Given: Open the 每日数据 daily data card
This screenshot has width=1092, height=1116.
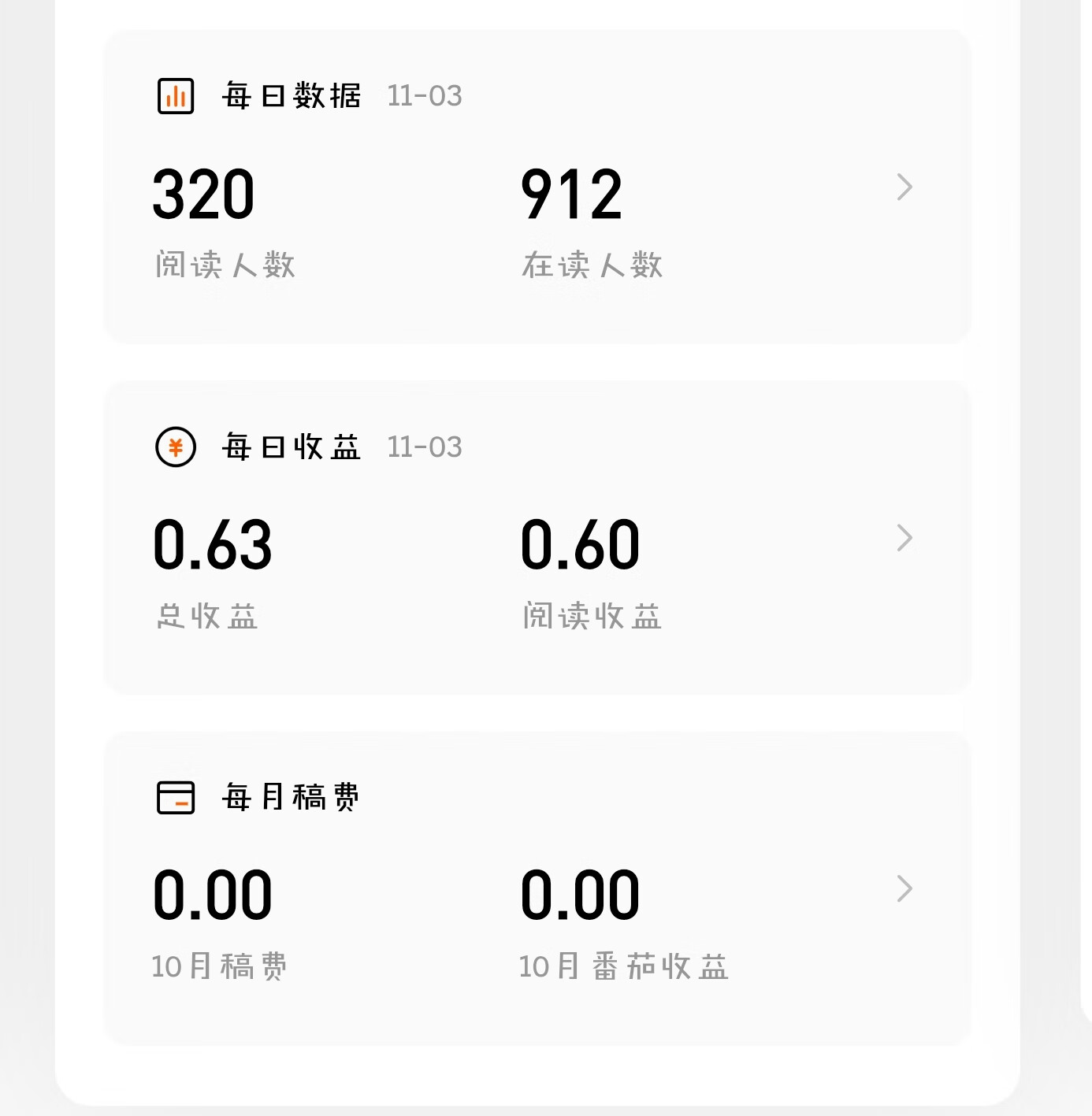Looking at the screenshot, I should tap(904, 187).
